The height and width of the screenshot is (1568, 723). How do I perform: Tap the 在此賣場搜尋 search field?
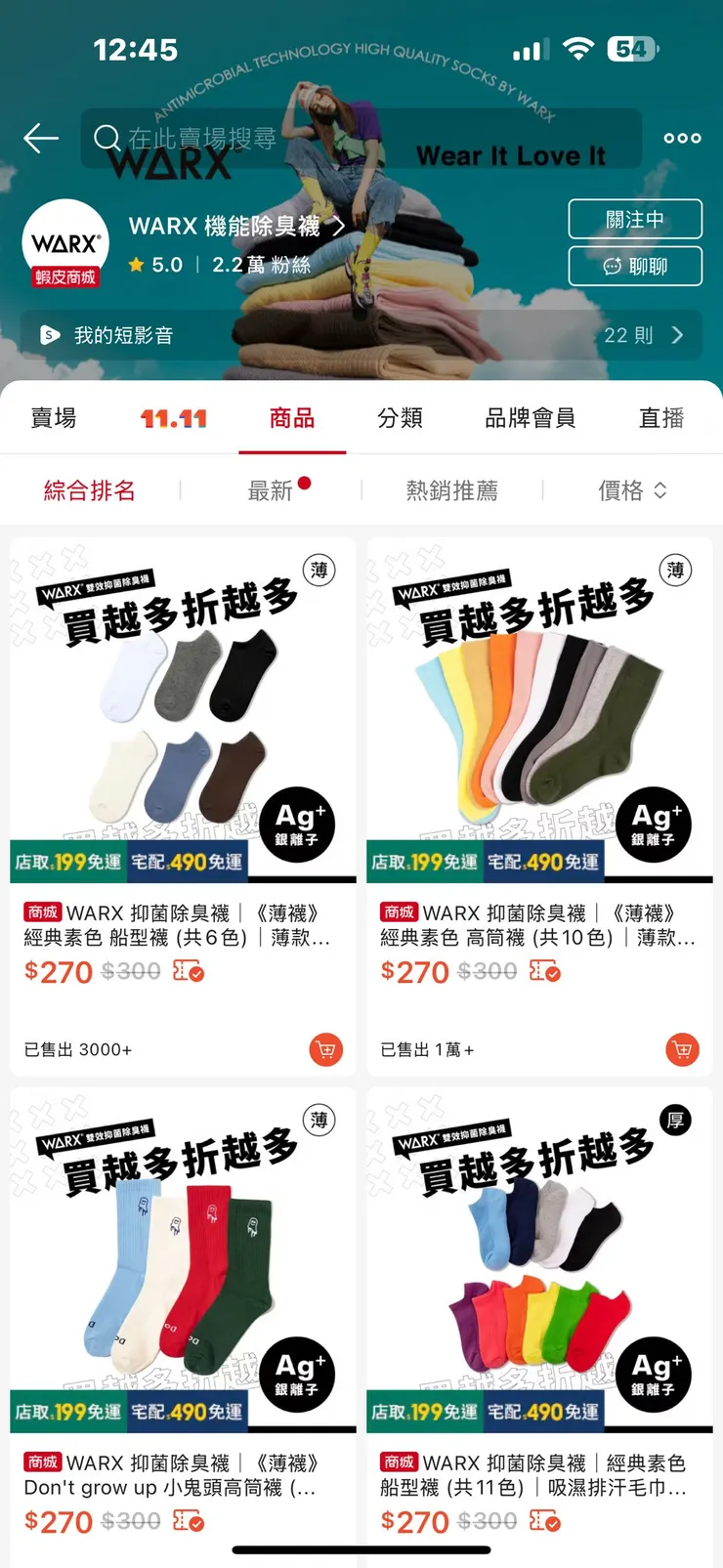(x=361, y=139)
